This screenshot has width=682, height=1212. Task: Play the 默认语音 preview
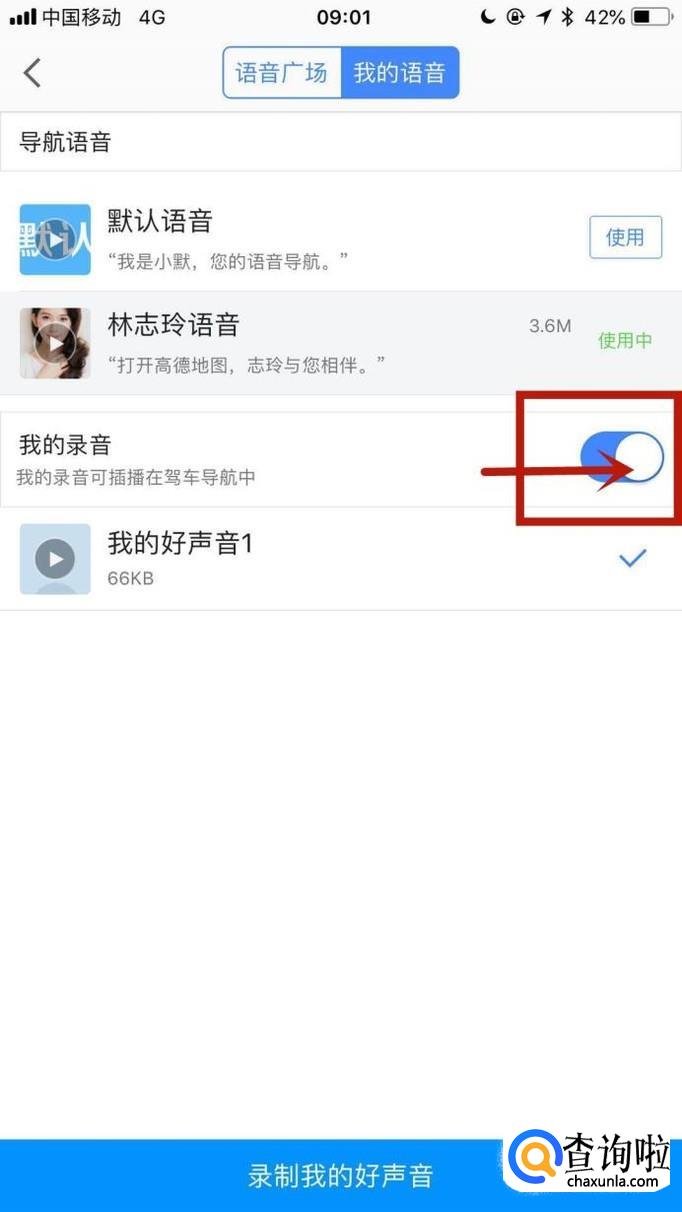[x=55, y=240]
